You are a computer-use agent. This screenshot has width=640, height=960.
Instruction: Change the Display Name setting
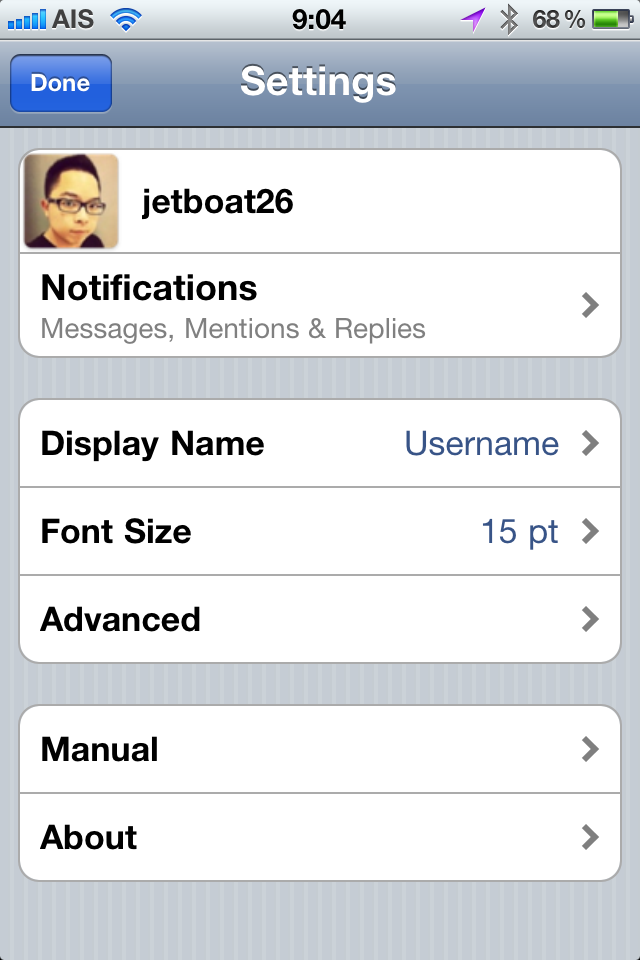tap(320, 444)
